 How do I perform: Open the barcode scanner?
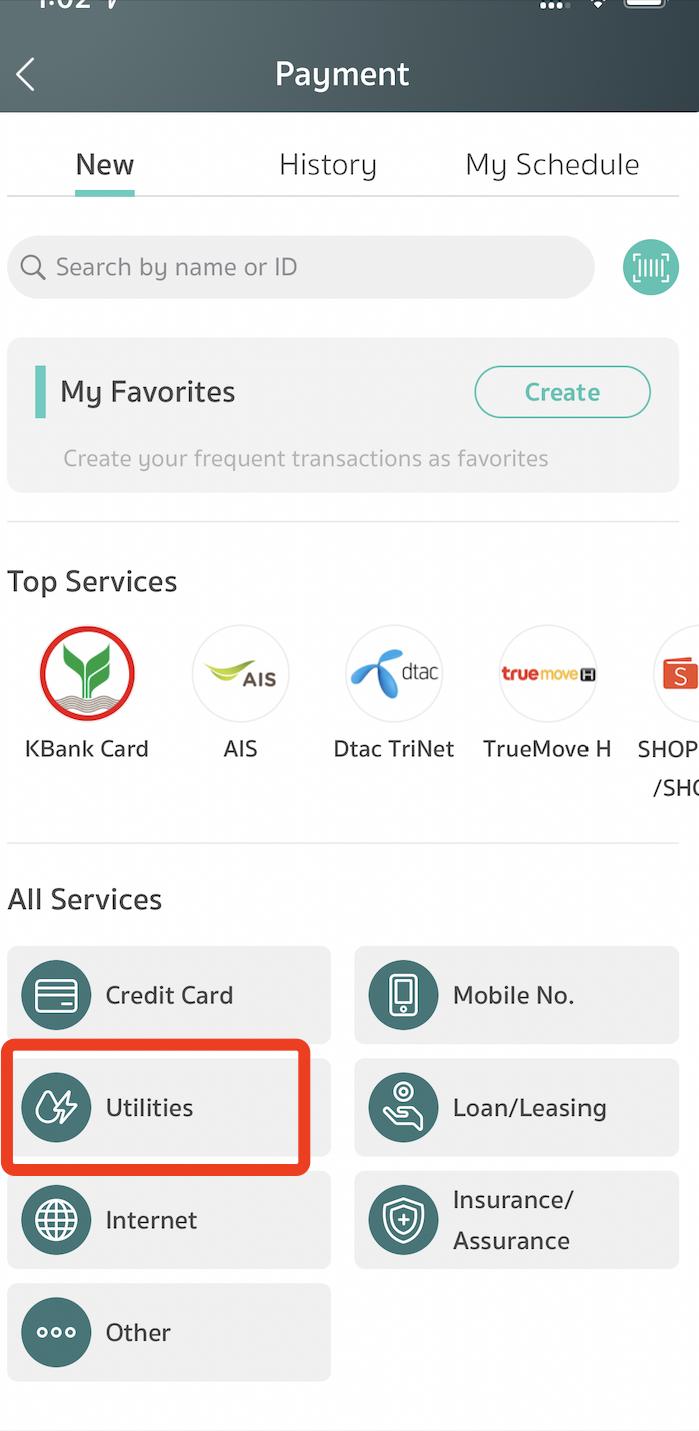pyautogui.click(x=650, y=267)
